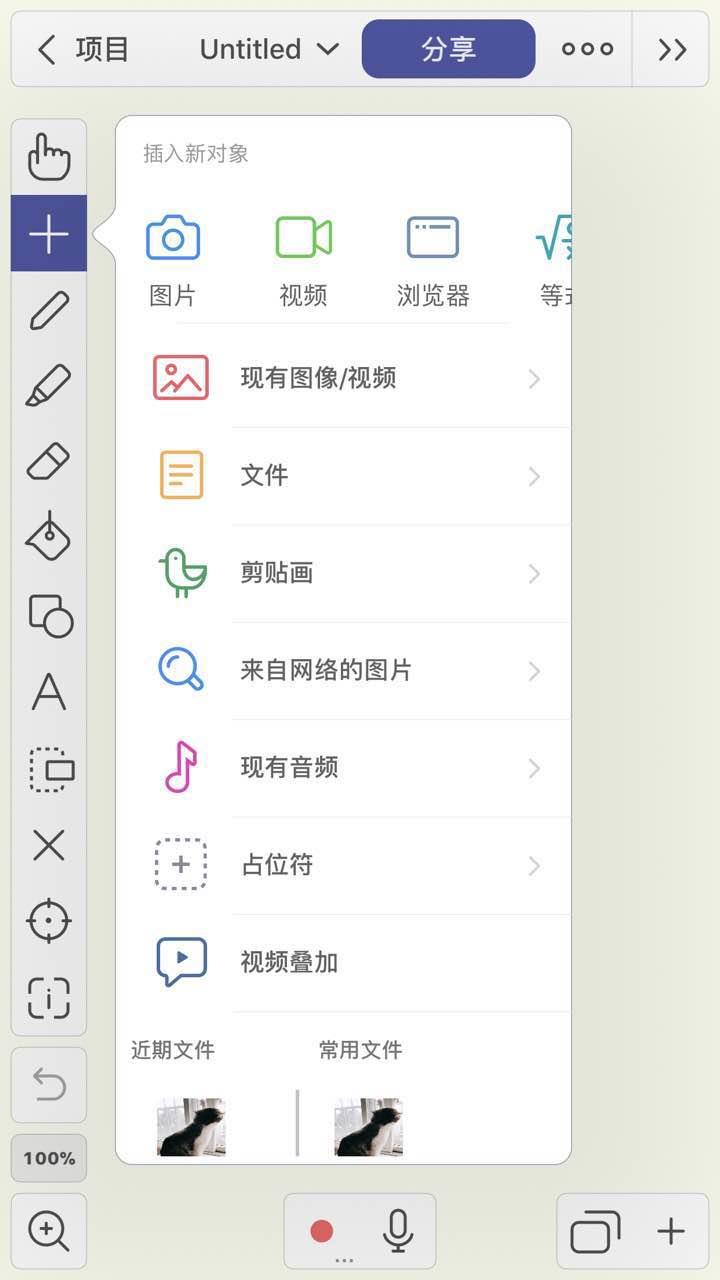Image resolution: width=720 pixels, height=1280 pixels.
Task: Select the hand pan tool
Action: point(49,157)
